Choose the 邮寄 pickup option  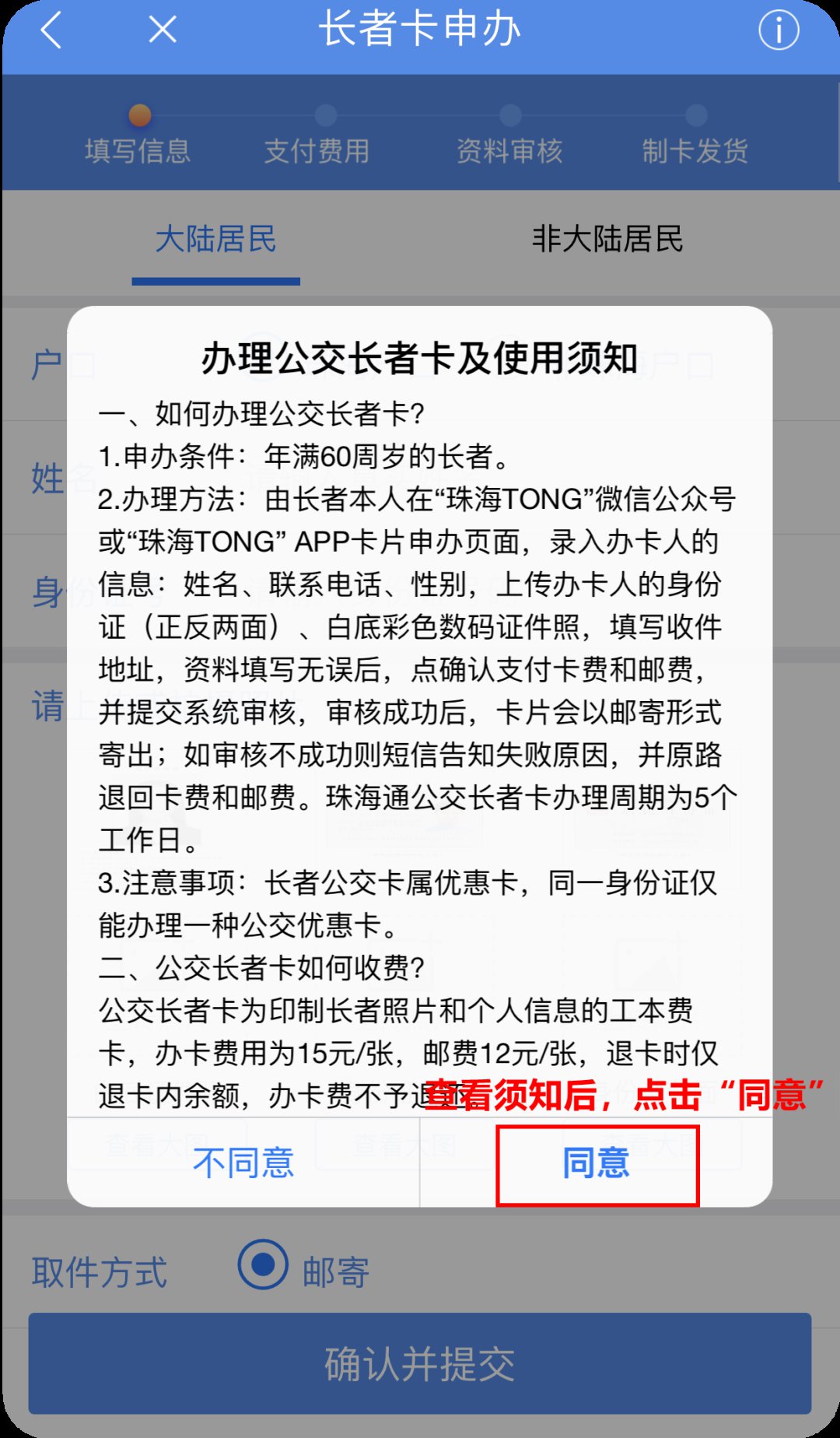[264, 1264]
